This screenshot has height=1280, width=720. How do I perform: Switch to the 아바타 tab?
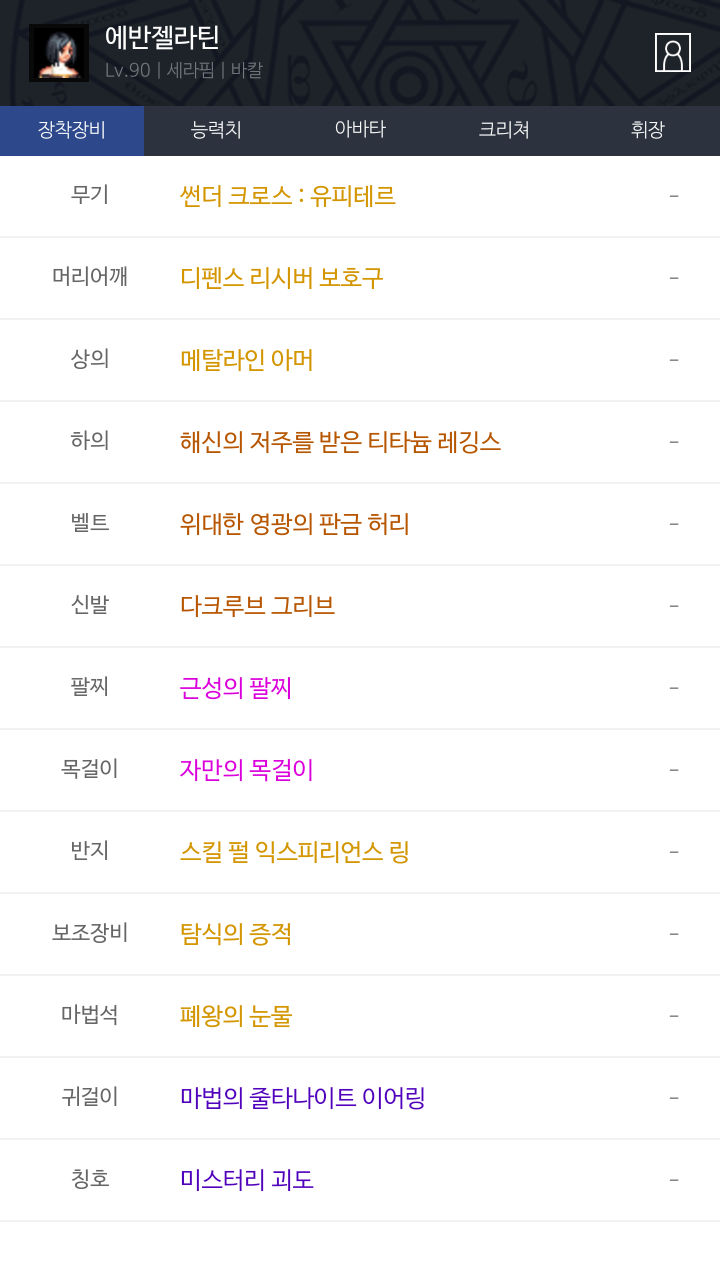(x=360, y=130)
